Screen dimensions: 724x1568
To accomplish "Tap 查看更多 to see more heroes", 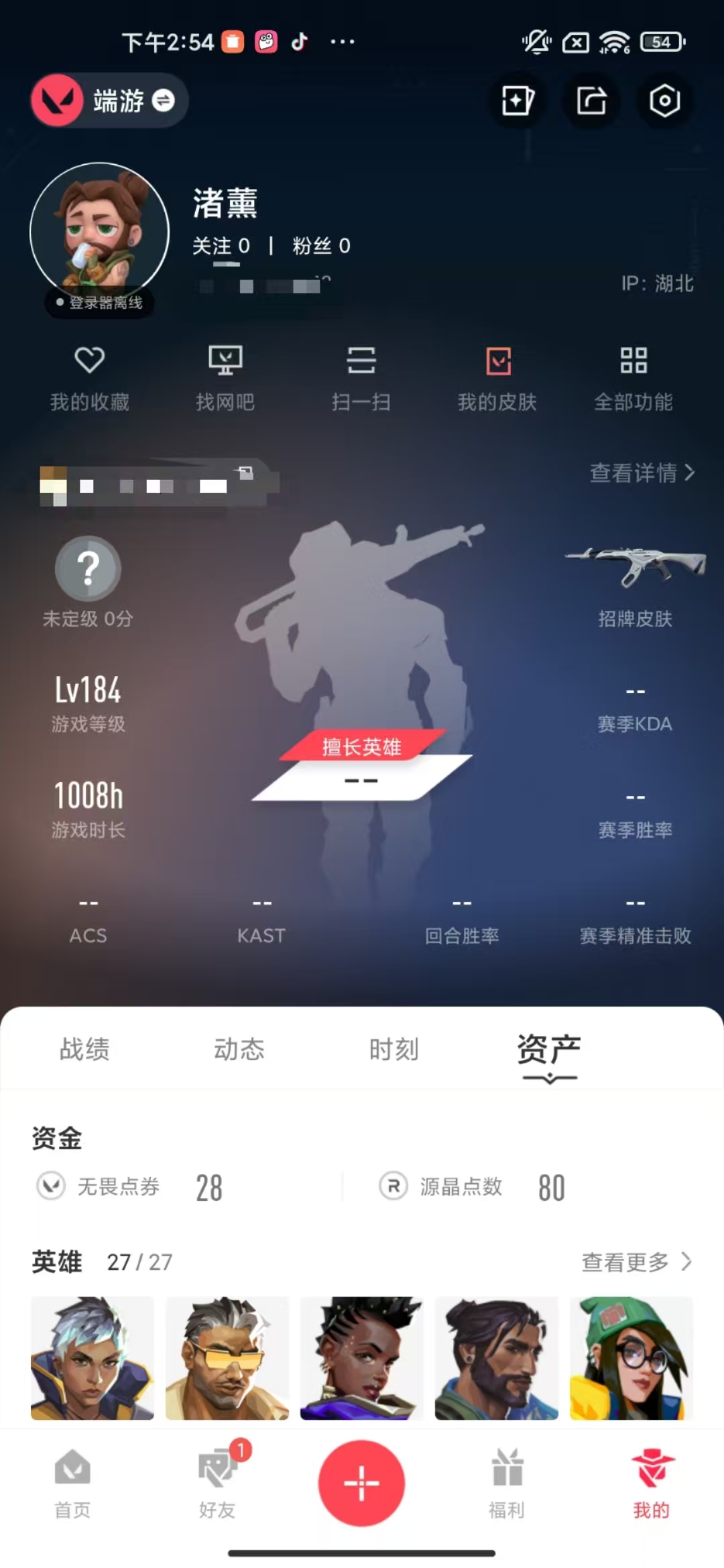I will (637, 1262).
